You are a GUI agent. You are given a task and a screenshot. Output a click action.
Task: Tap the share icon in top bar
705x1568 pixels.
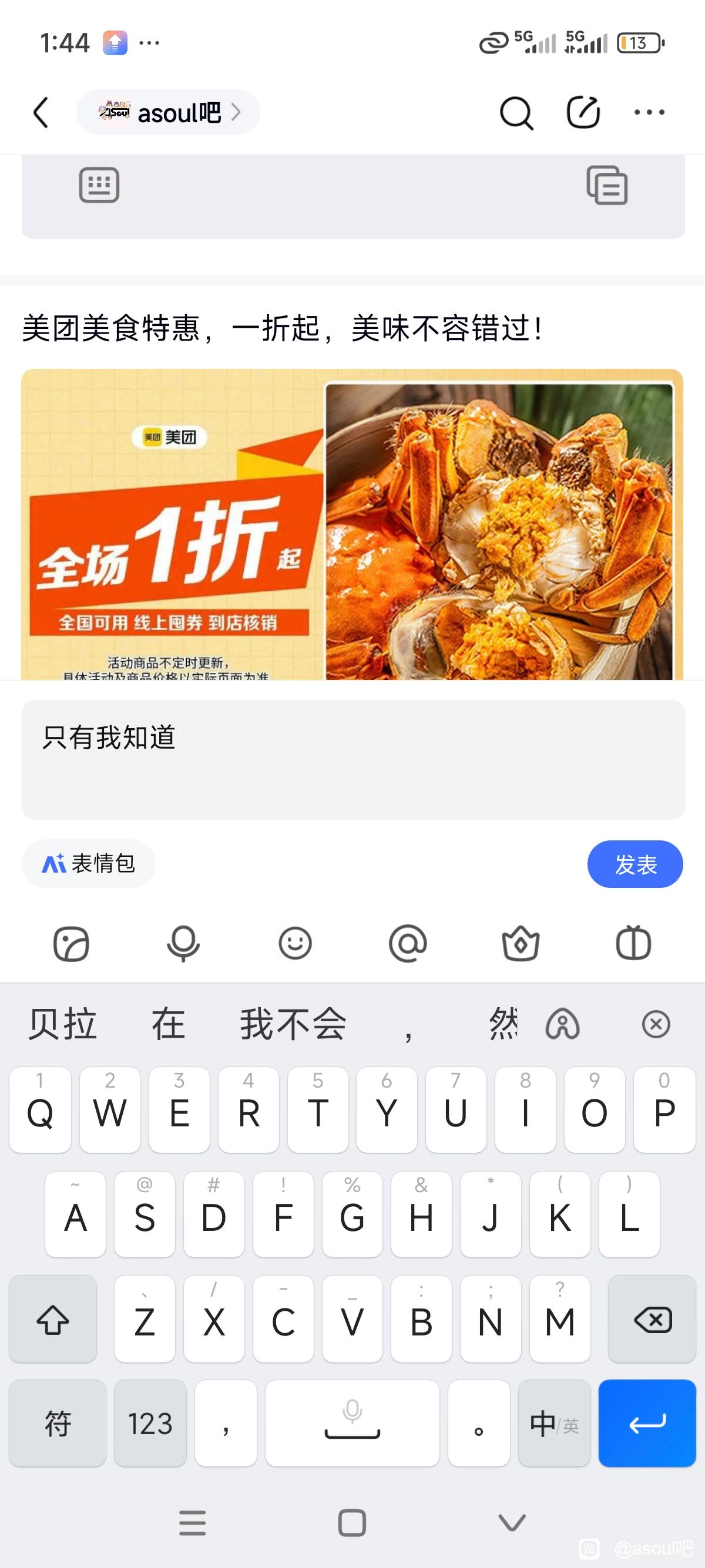click(583, 113)
